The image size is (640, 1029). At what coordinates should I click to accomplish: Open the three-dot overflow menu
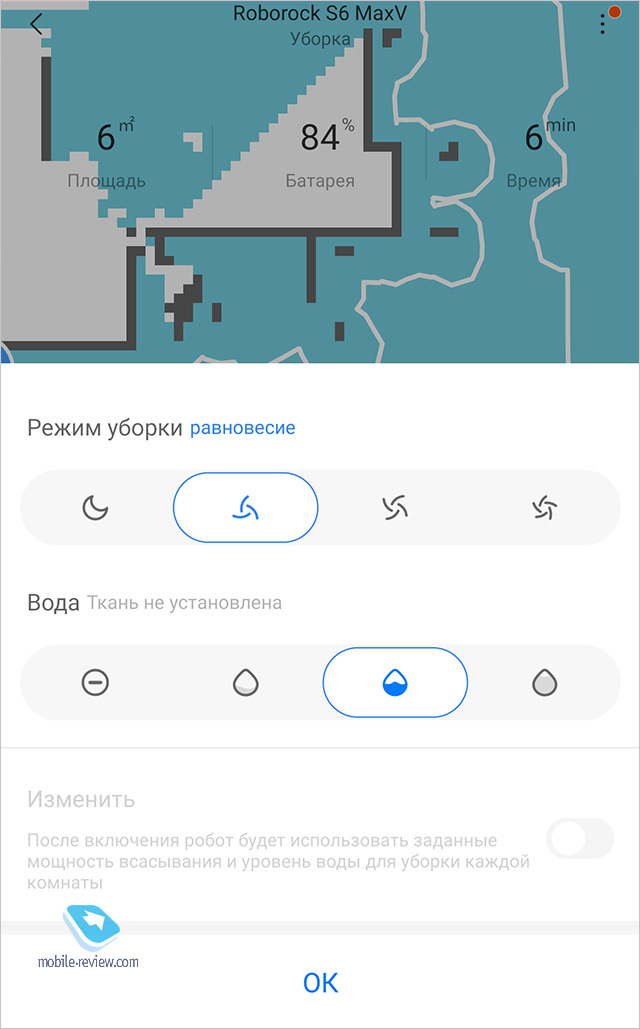coord(603,24)
